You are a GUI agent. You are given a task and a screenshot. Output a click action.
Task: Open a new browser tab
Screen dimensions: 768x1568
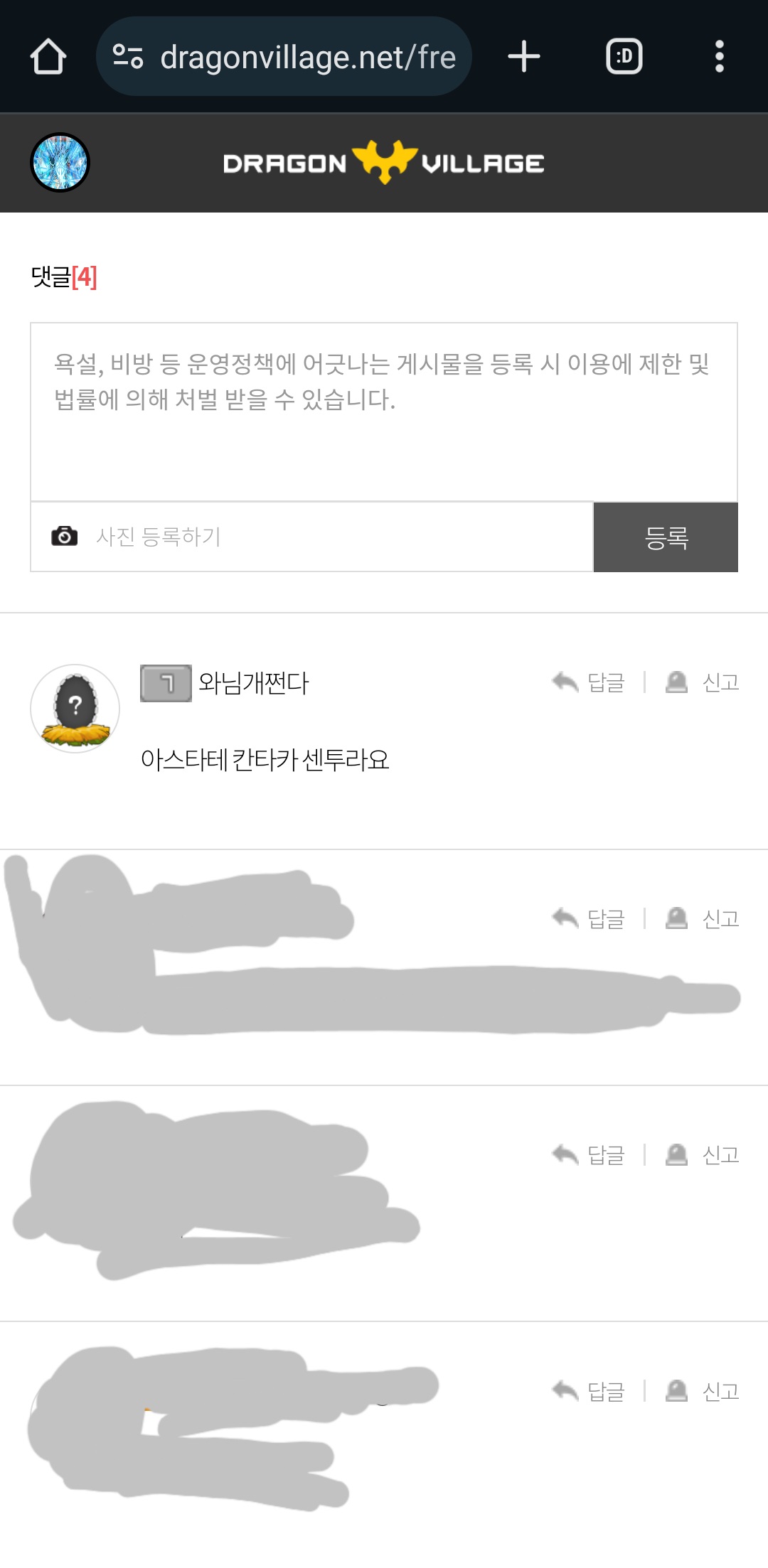coord(524,57)
